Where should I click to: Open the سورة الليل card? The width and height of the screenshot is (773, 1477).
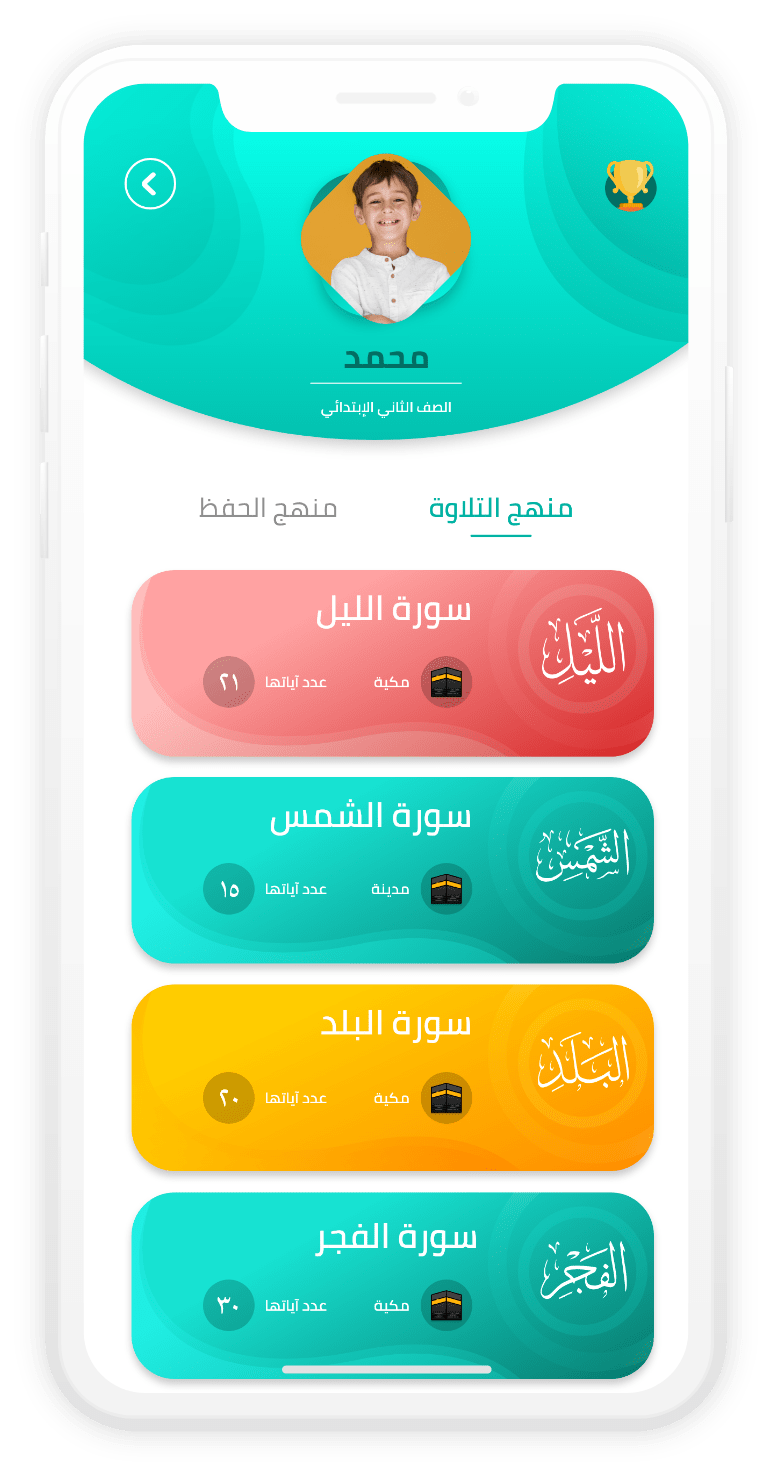point(392,662)
